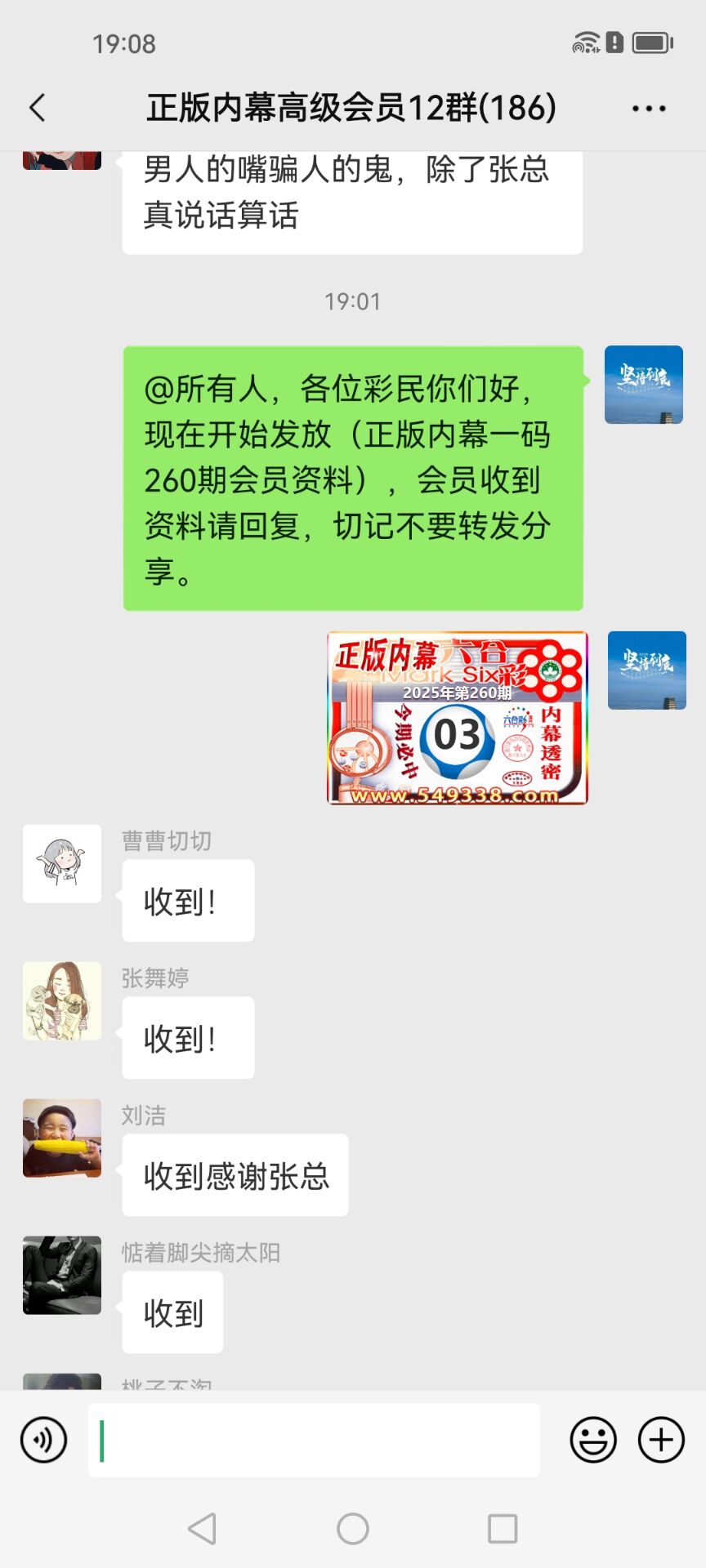
Task: View 曹曹切切's profile avatar
Action: click(62, 863)
